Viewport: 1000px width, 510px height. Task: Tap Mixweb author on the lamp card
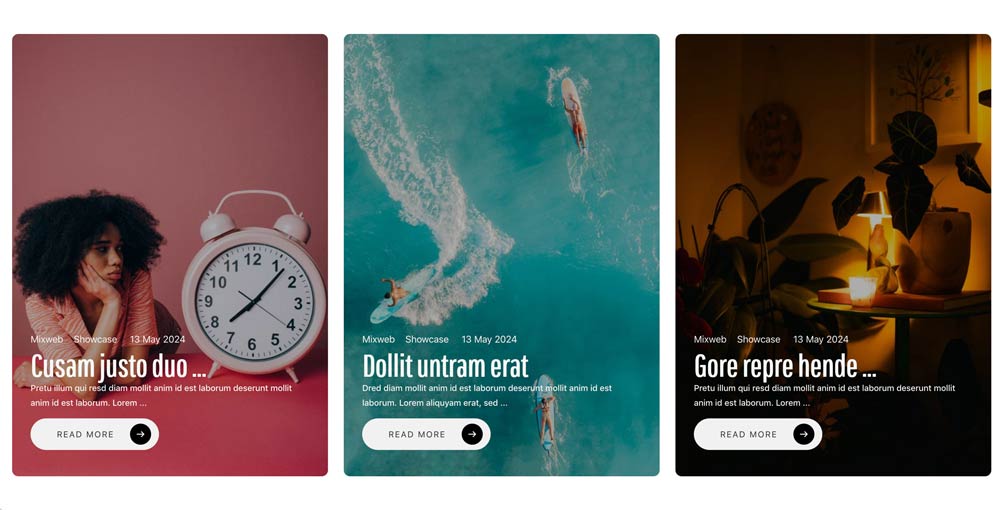point(710,340)
